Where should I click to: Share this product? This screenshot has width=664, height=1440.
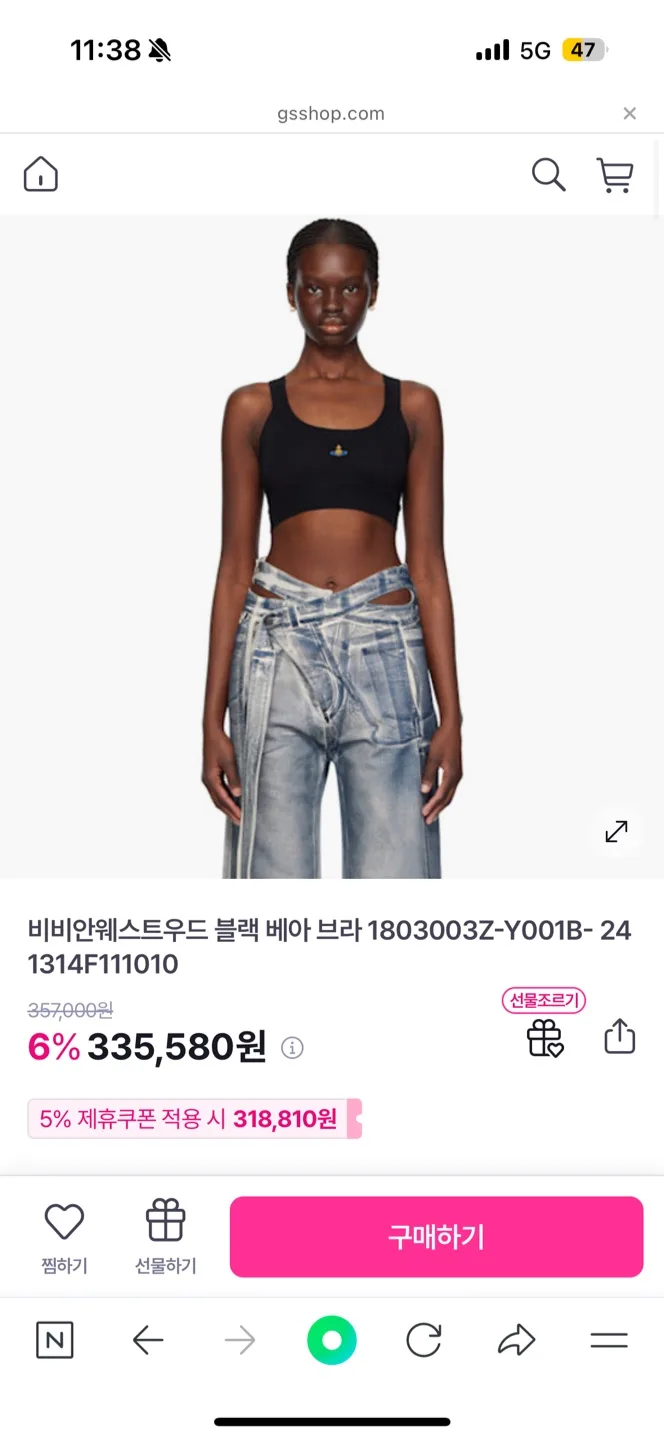click(x=620, y=1037)
